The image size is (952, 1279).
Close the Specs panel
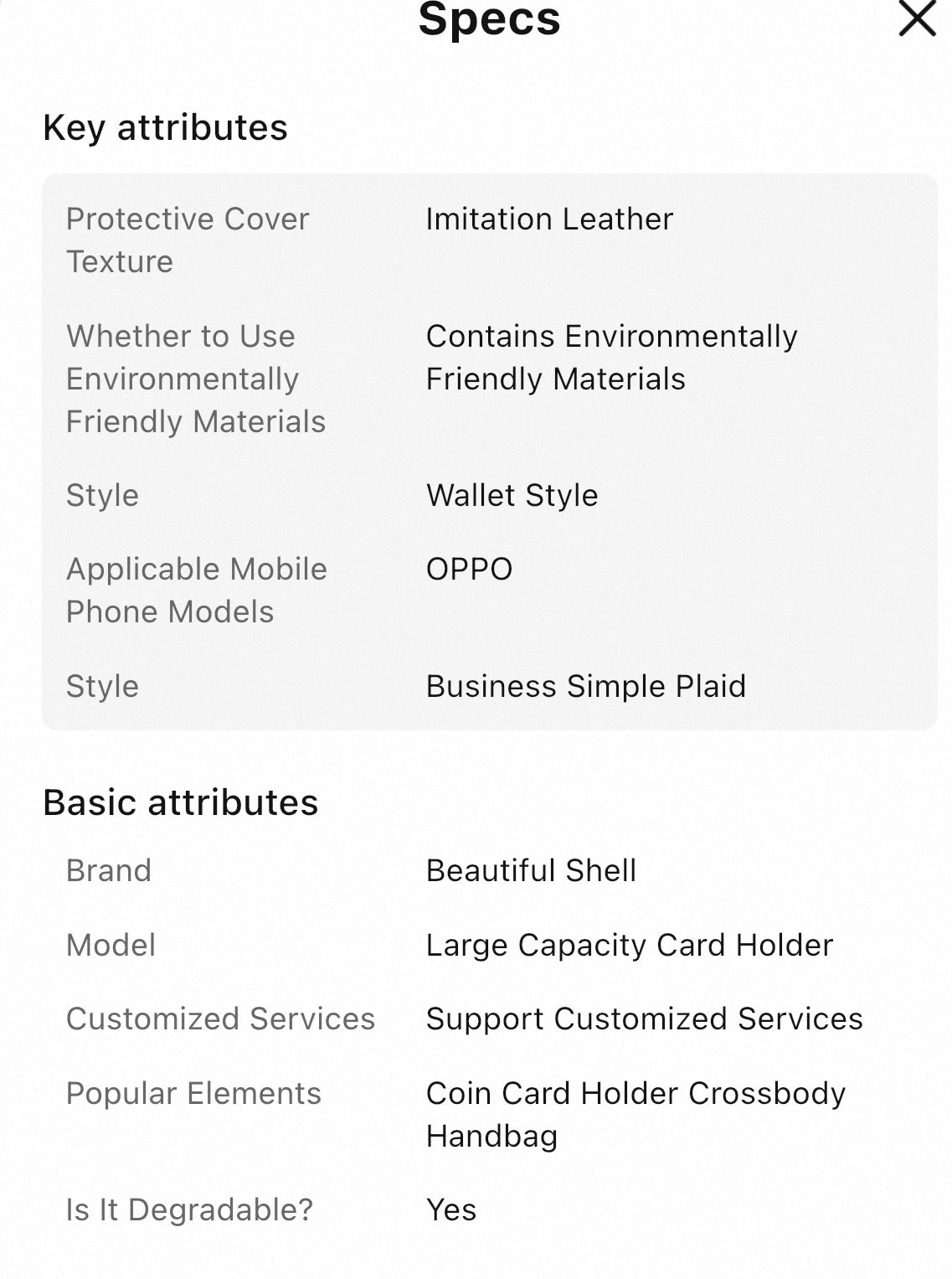[917, 18]
